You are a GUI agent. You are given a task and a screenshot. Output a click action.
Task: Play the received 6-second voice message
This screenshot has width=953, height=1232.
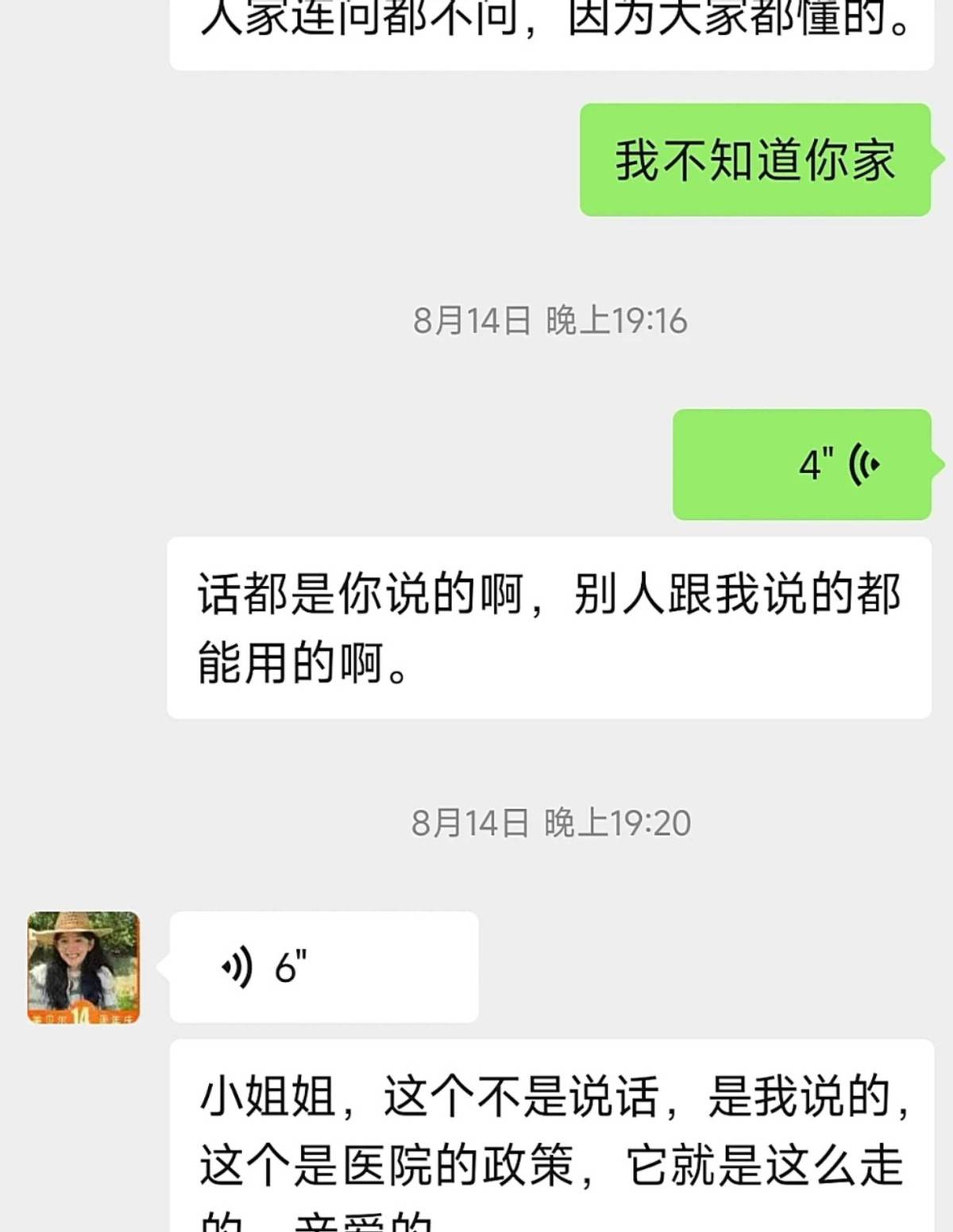click(324, 967)
